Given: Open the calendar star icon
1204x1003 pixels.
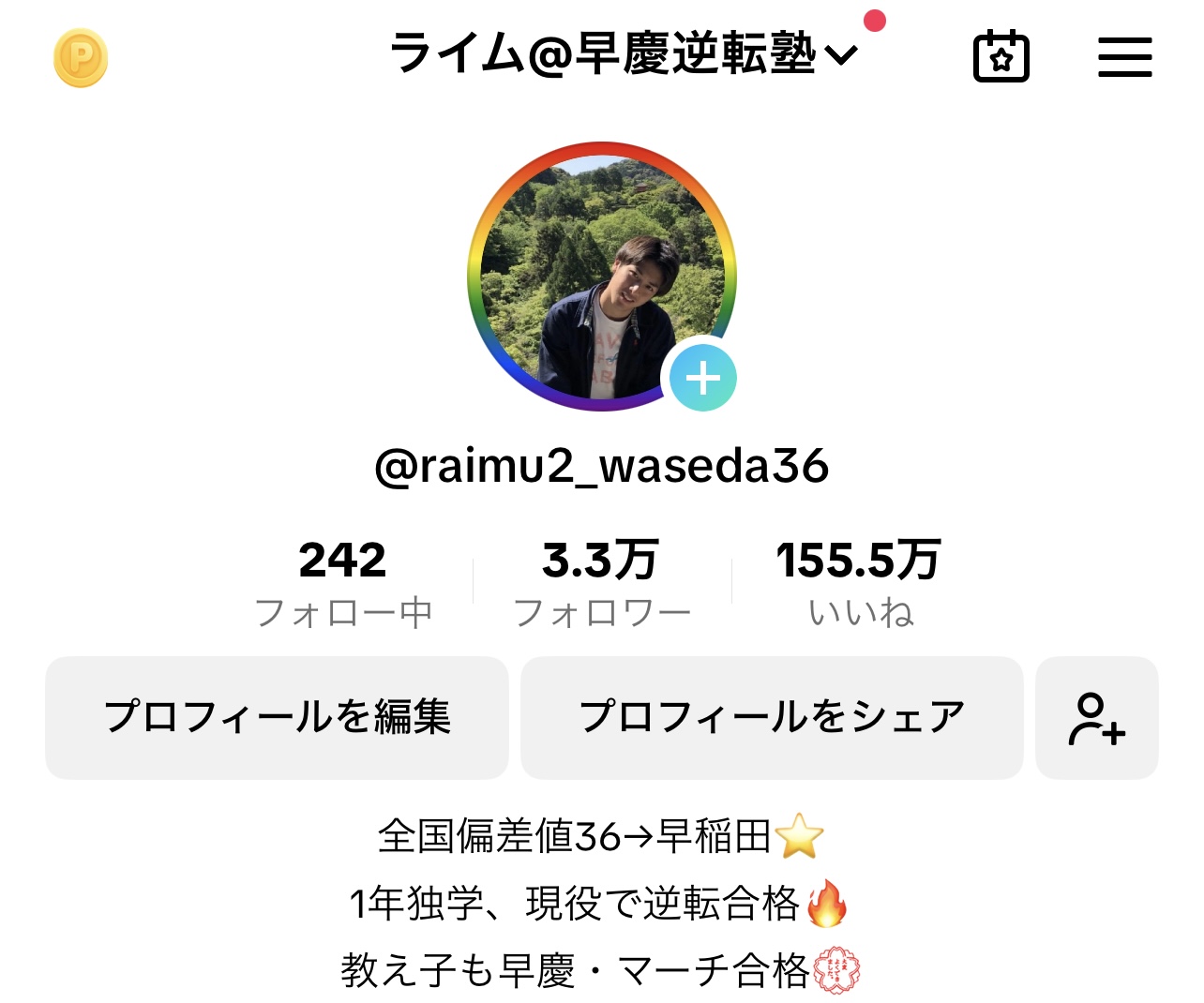Looking at the screenshot, I should (1001, 57).
